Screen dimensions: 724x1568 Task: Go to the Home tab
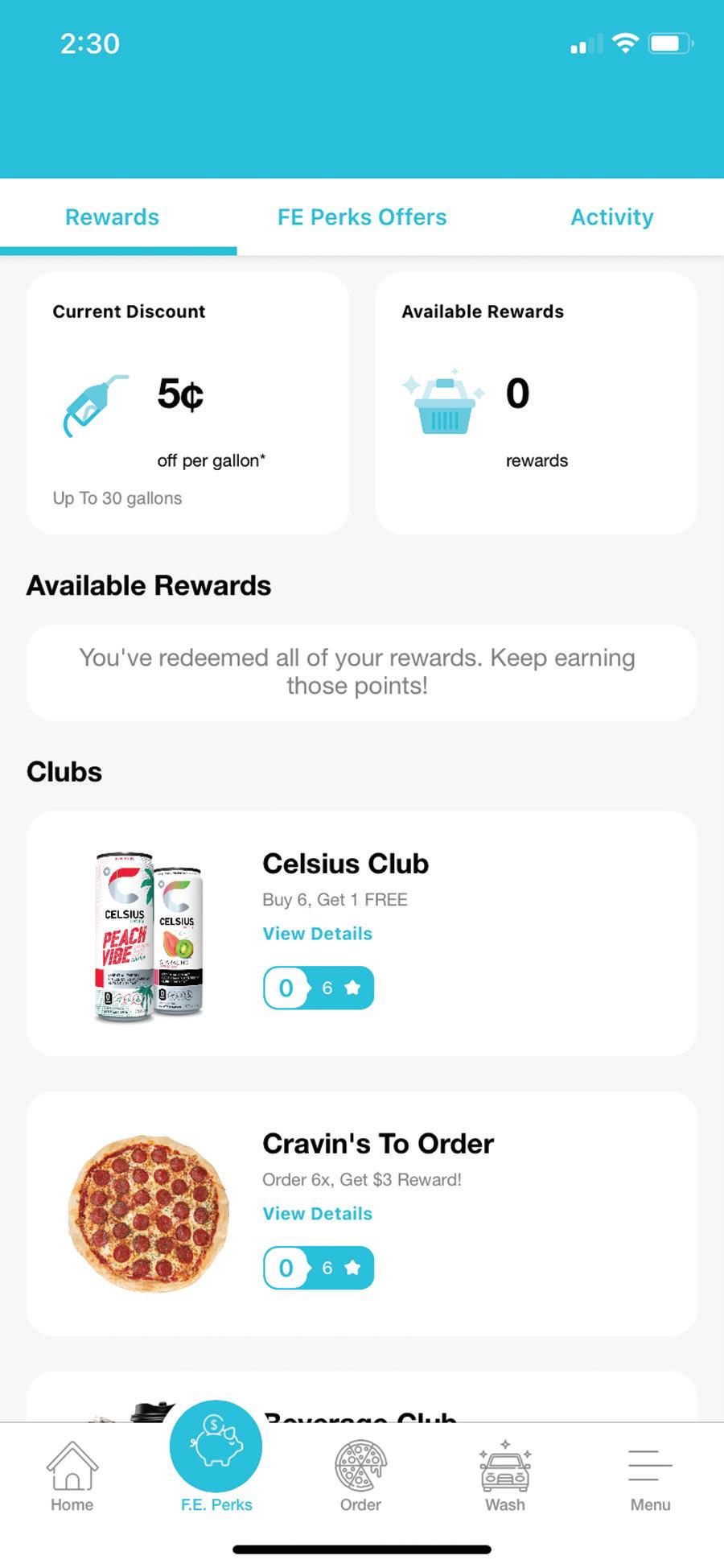pyautogui.click(x=72, y=1478)
